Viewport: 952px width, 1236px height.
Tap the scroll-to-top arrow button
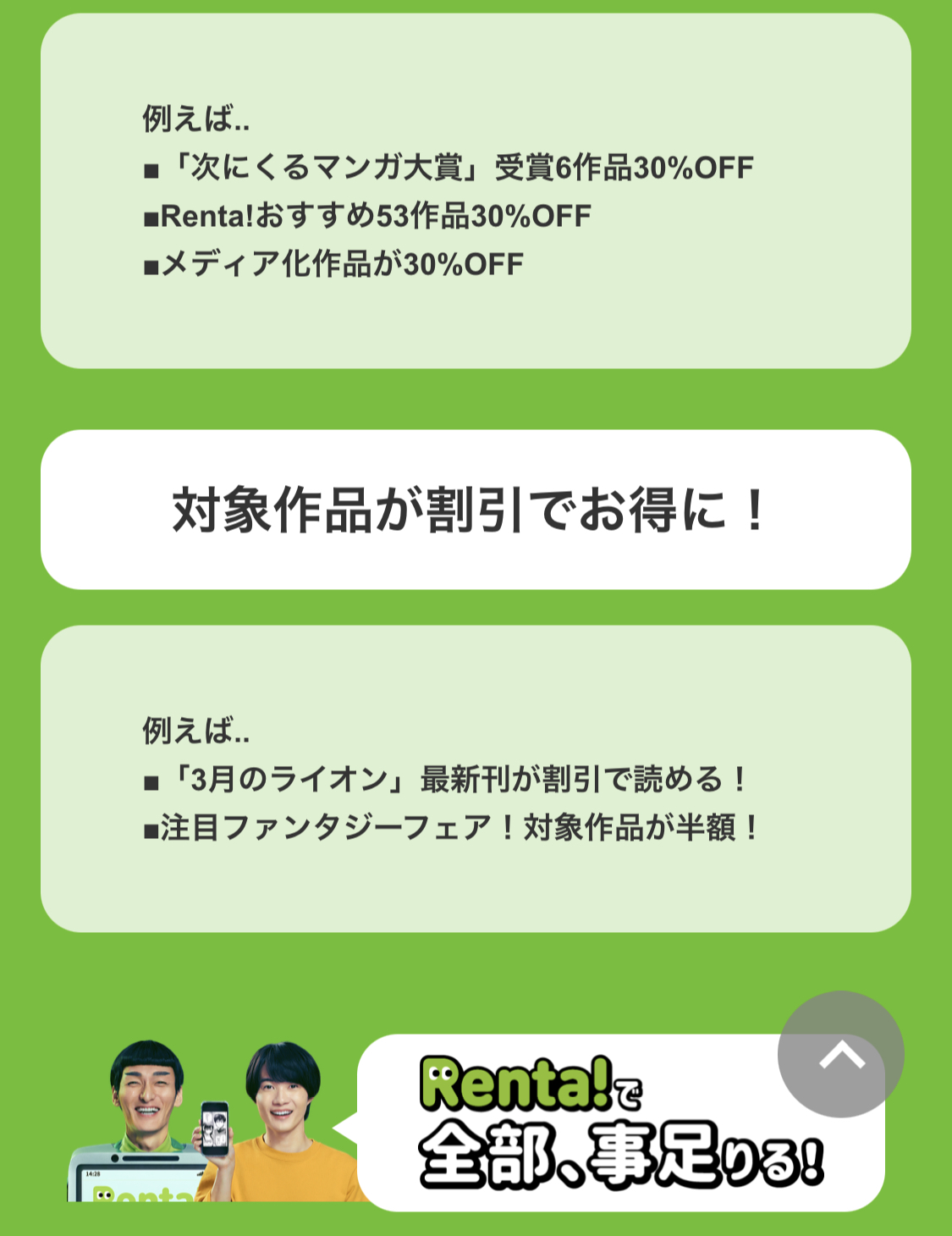pyautogui.click(x=840, y=1054)
